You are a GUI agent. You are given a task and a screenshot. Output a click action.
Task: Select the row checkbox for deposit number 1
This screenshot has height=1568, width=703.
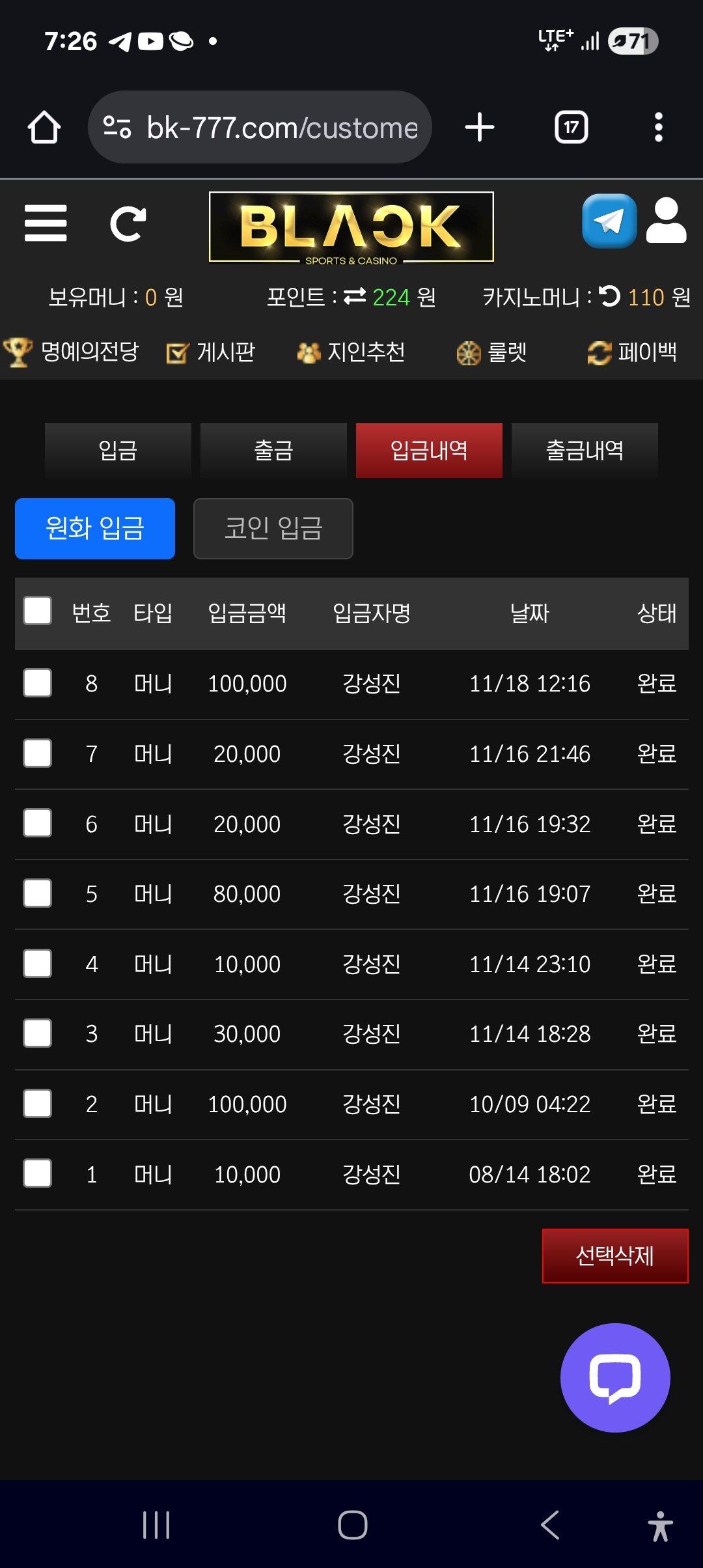(x=38, y=1173)
